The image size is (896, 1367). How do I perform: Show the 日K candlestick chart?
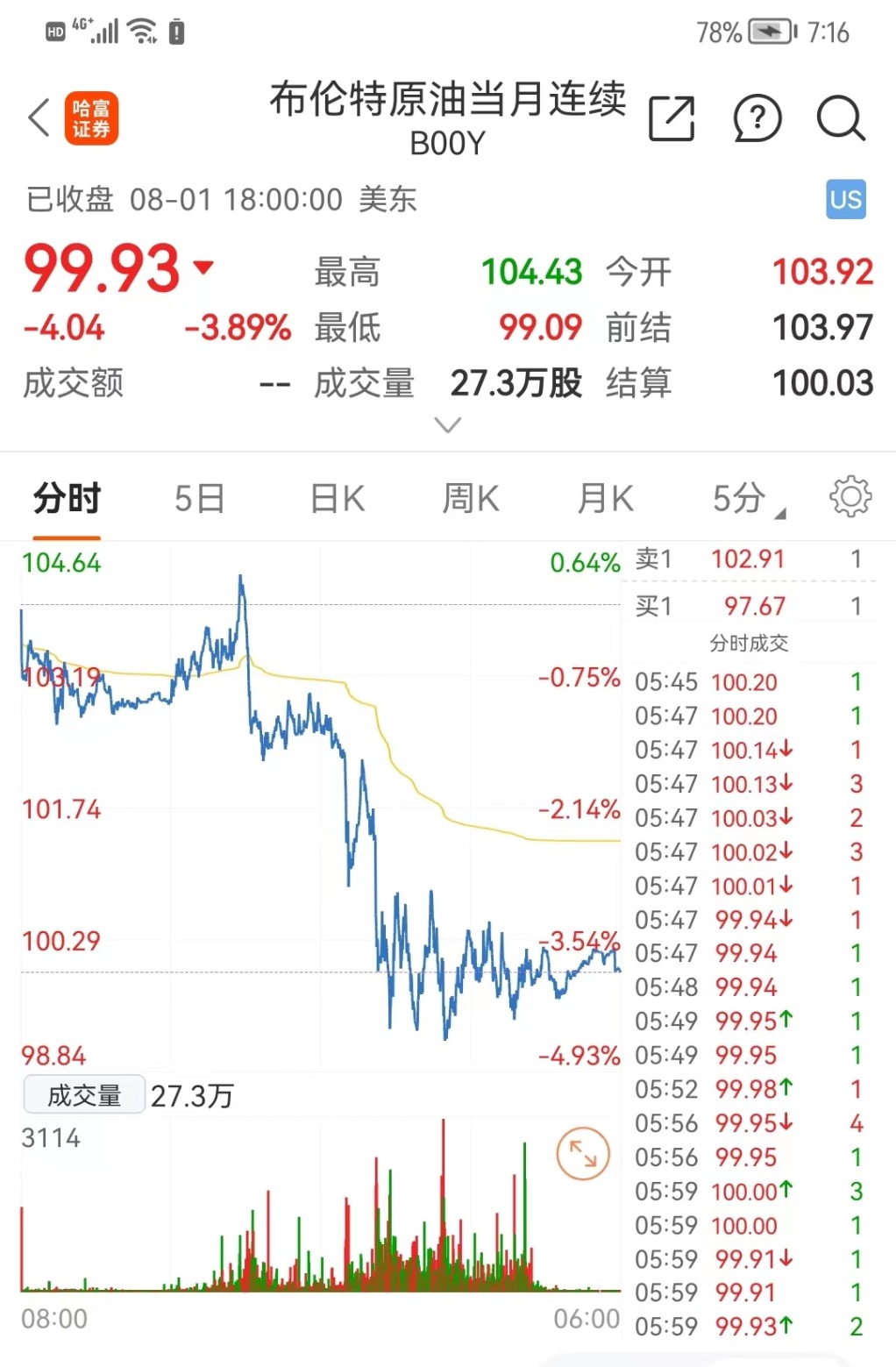point(338,499)
